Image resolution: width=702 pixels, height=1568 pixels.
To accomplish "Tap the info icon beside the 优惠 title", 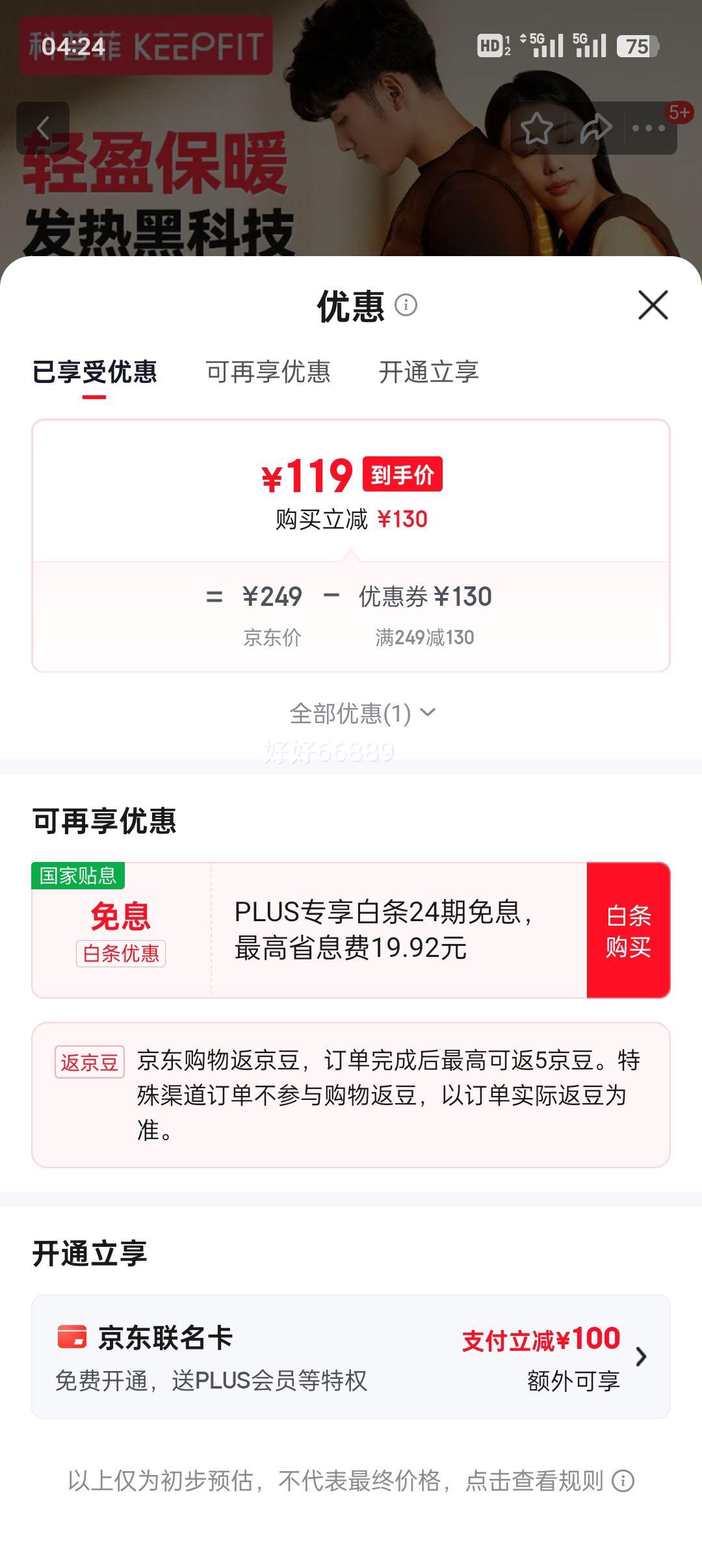I will click(x=407, y=304).
